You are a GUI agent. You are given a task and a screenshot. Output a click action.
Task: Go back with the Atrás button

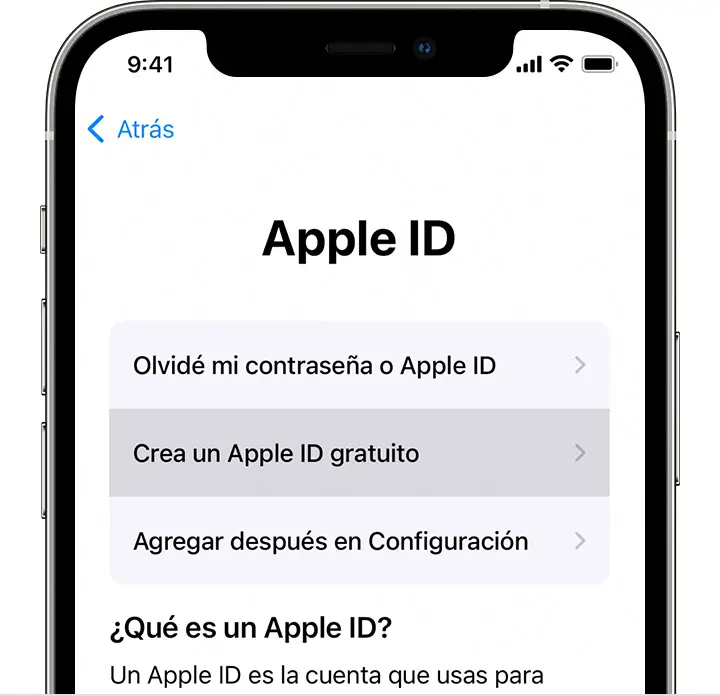[131, 129]
